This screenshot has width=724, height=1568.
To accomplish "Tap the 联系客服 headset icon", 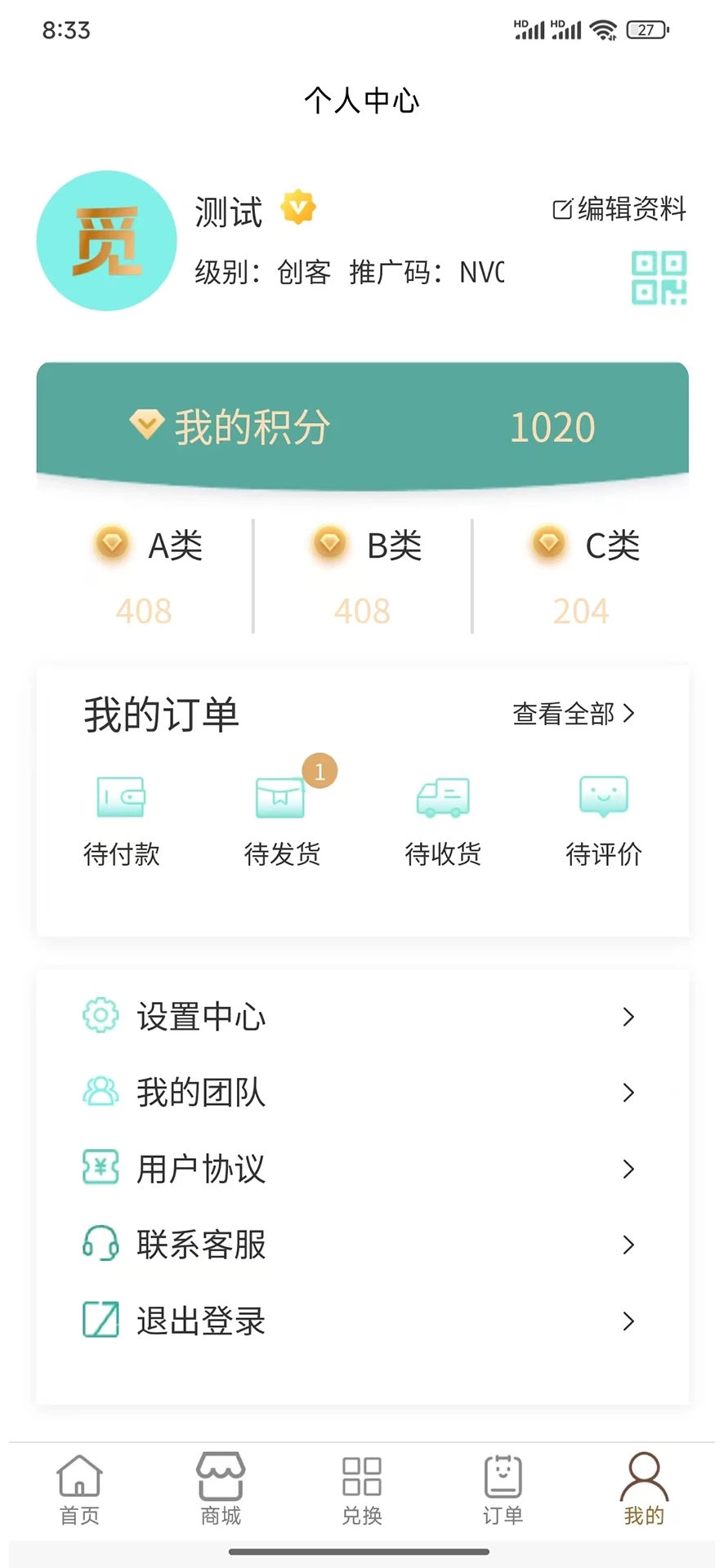I will (100, 1245).
